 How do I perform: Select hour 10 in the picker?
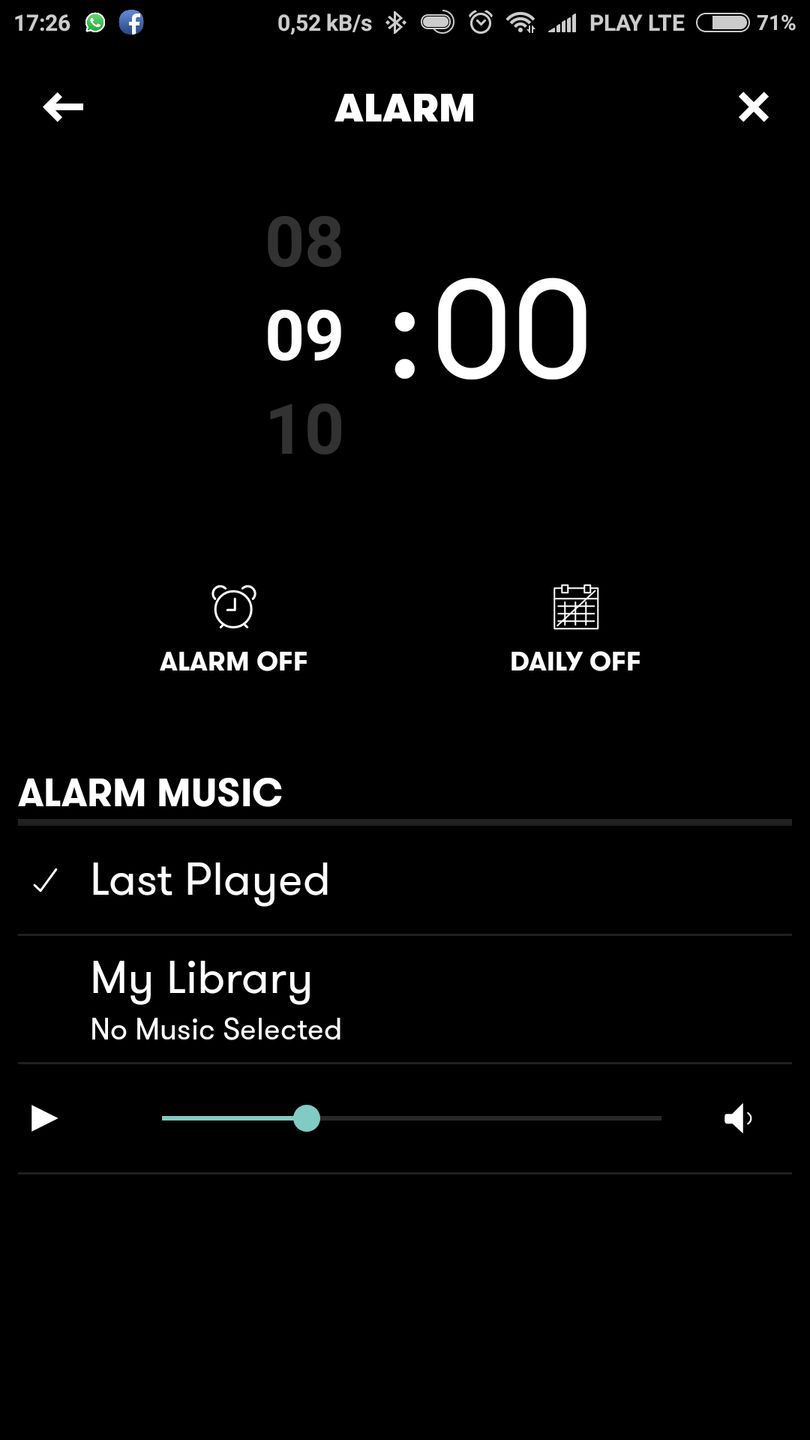click(305, 431)
